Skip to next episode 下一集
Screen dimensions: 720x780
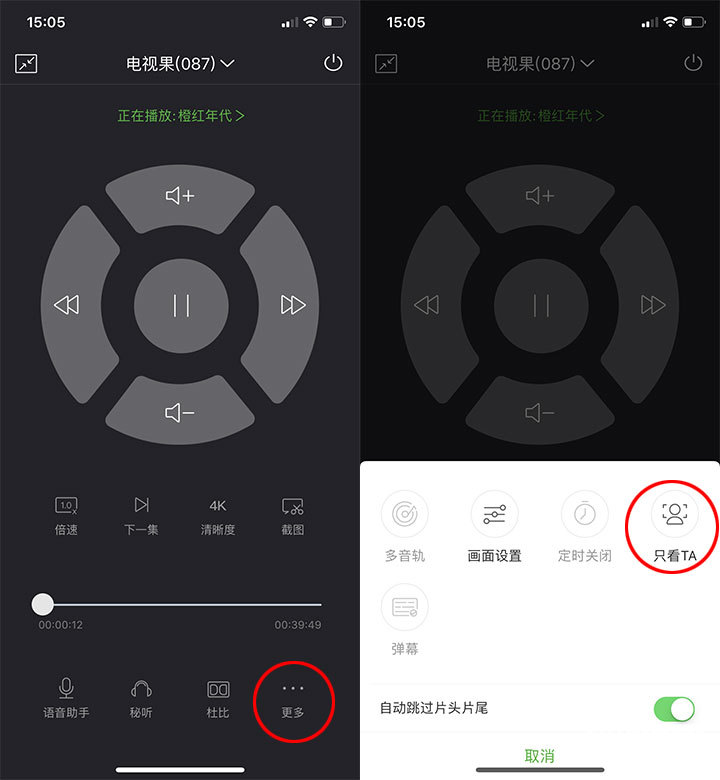141,514
